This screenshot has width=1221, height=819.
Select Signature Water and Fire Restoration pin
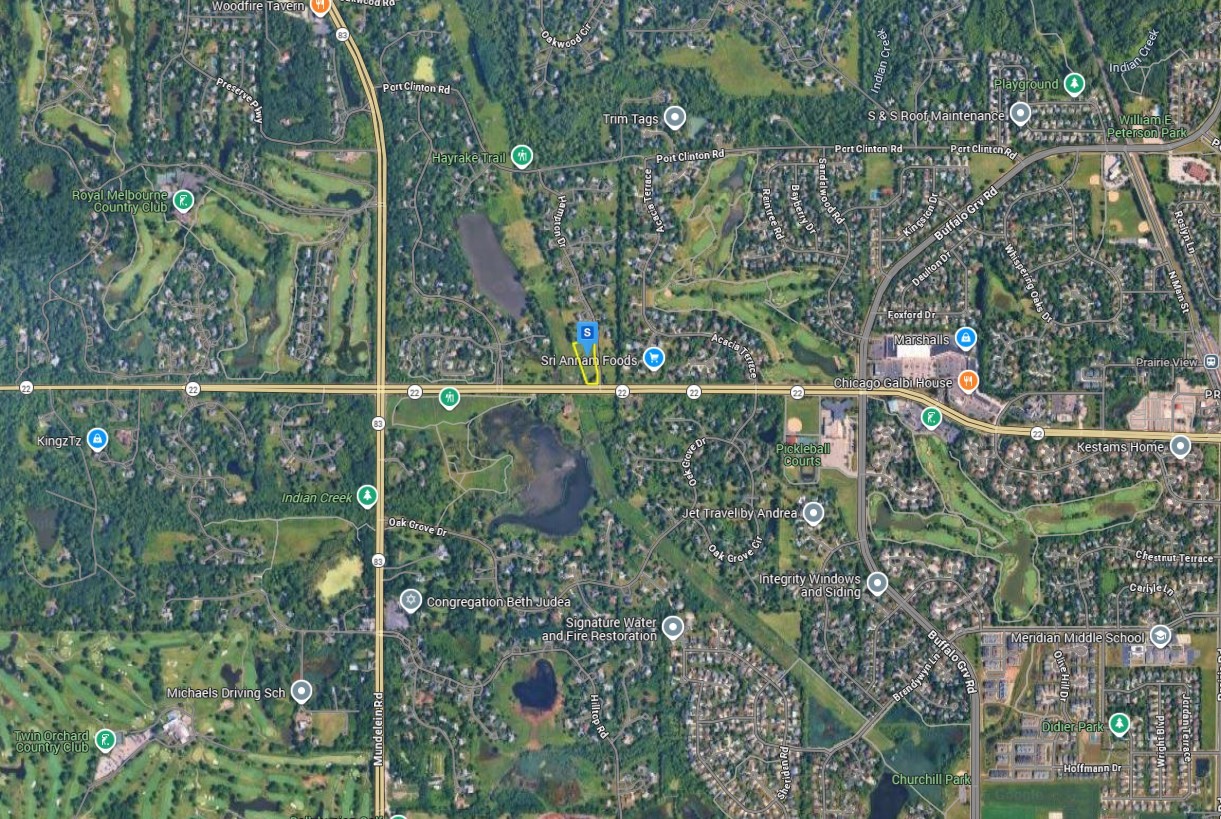tap(673, 627)
